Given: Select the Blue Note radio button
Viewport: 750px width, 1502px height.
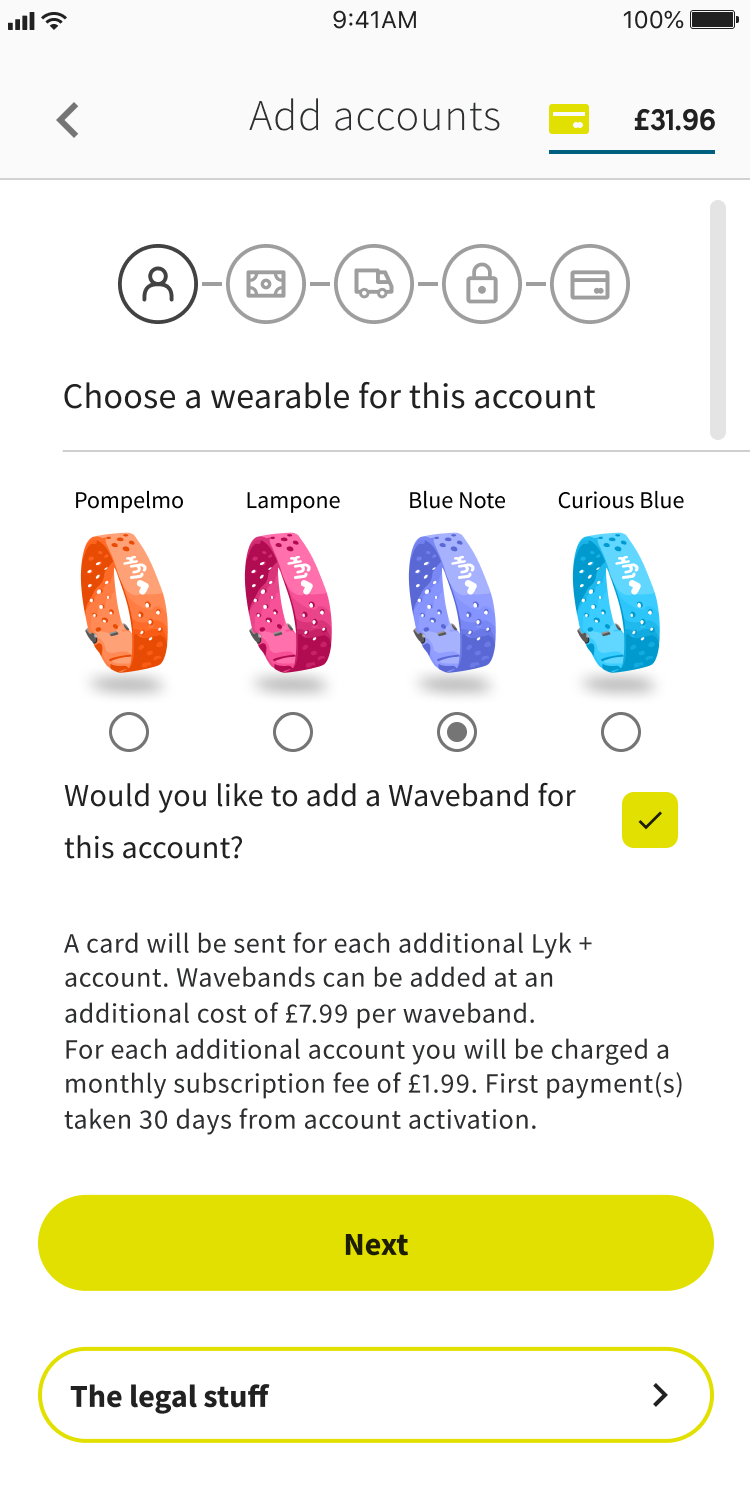Looking at the screenshot, I should [x=457, y=734].
